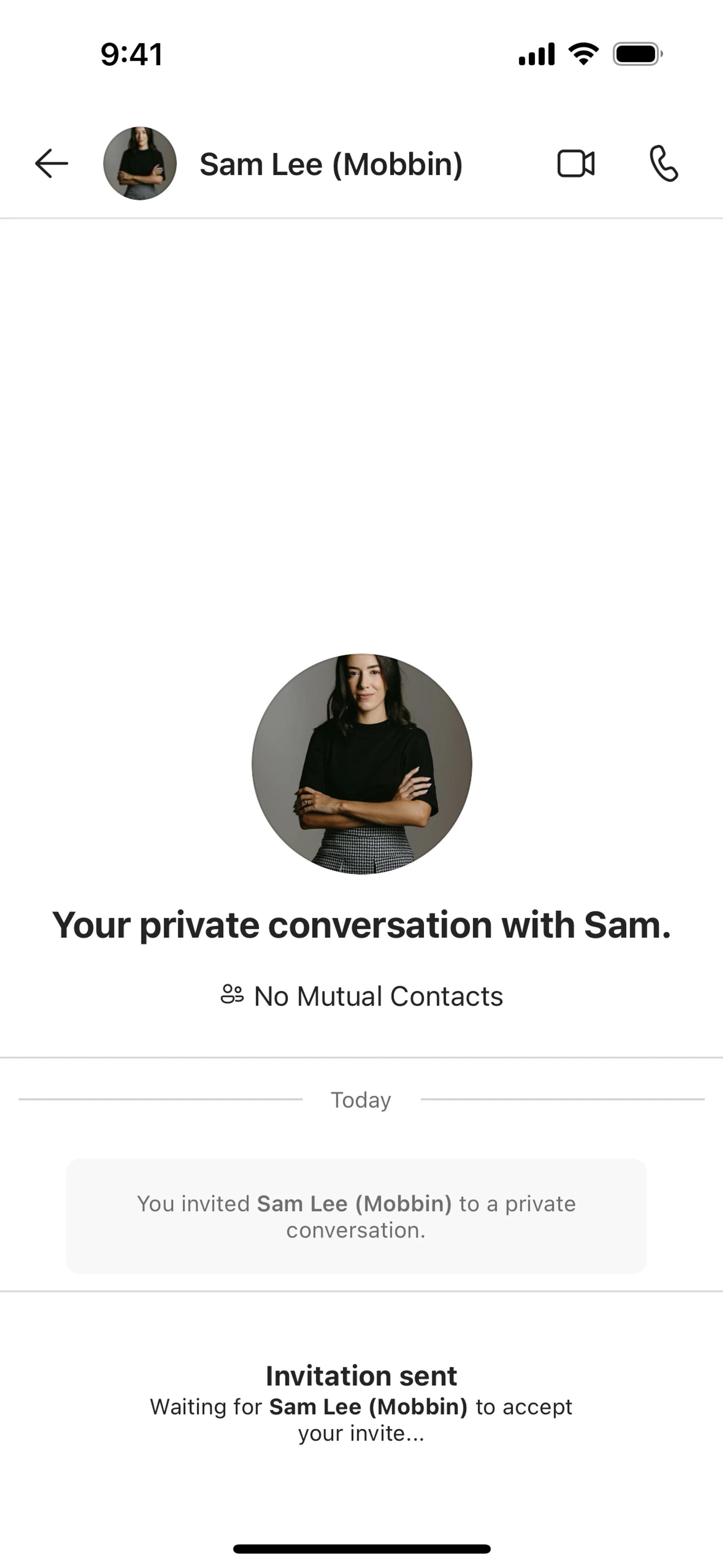Tap Sam's large profile picture

(x=361, y=764)
